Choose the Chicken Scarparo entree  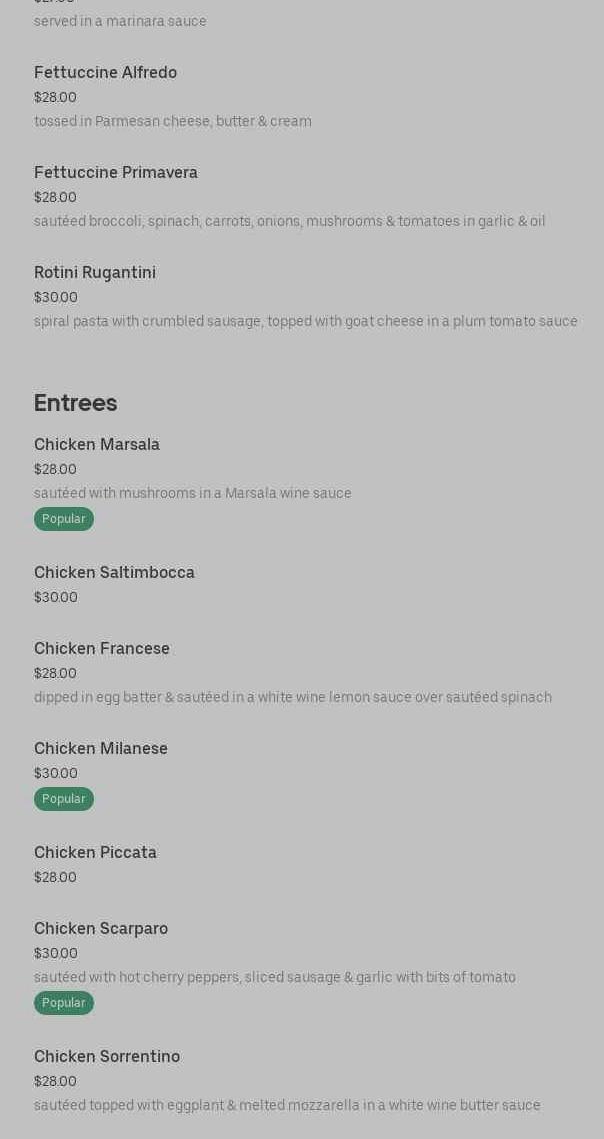101,929
